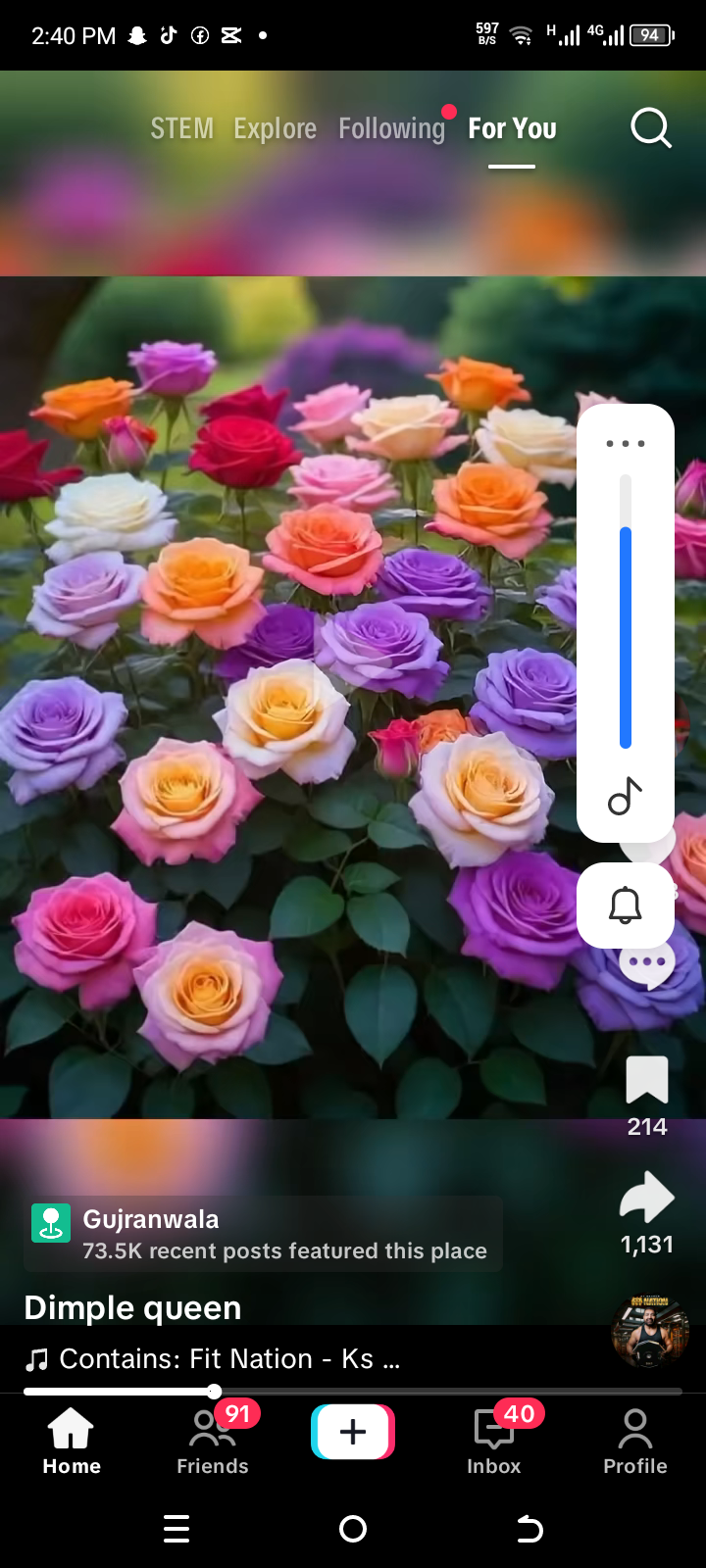Open the Following feed

pos(391,128)
